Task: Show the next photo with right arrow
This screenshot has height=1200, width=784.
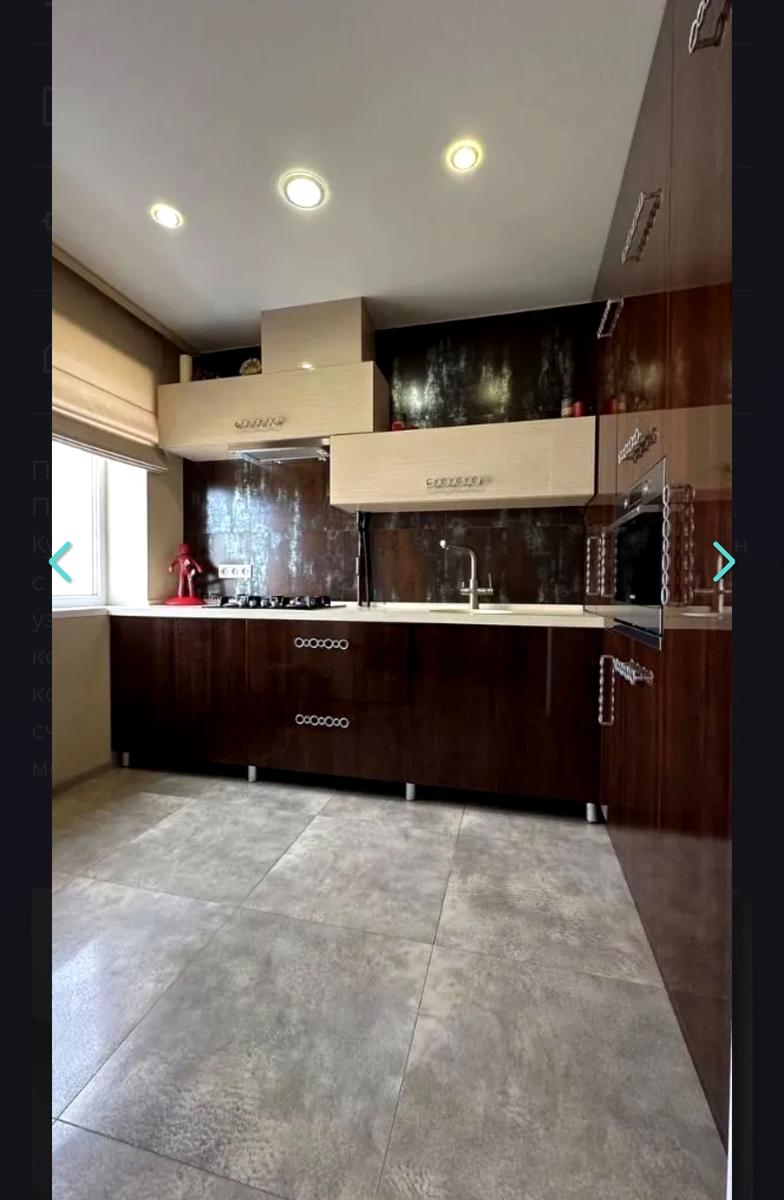Action: 723,562
